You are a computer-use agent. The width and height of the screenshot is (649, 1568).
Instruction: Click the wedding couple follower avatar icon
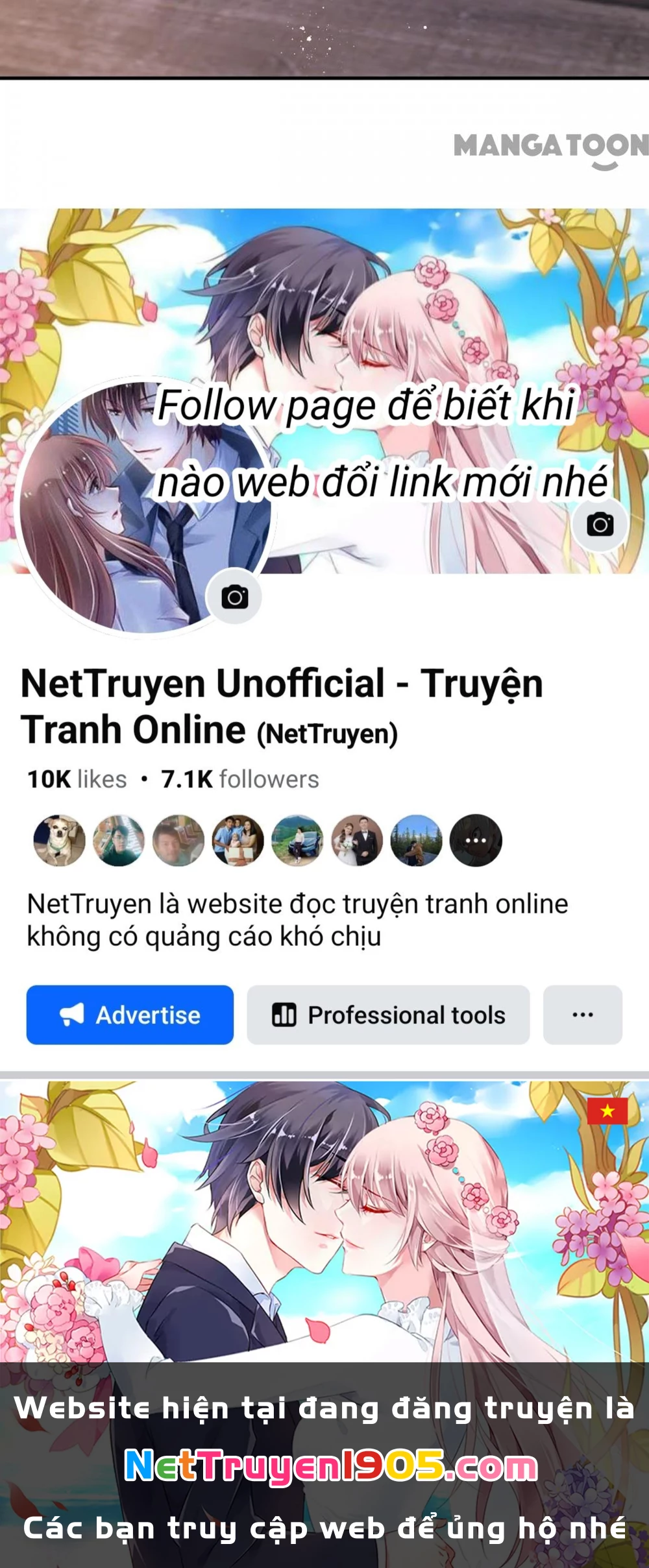point(356,840)
